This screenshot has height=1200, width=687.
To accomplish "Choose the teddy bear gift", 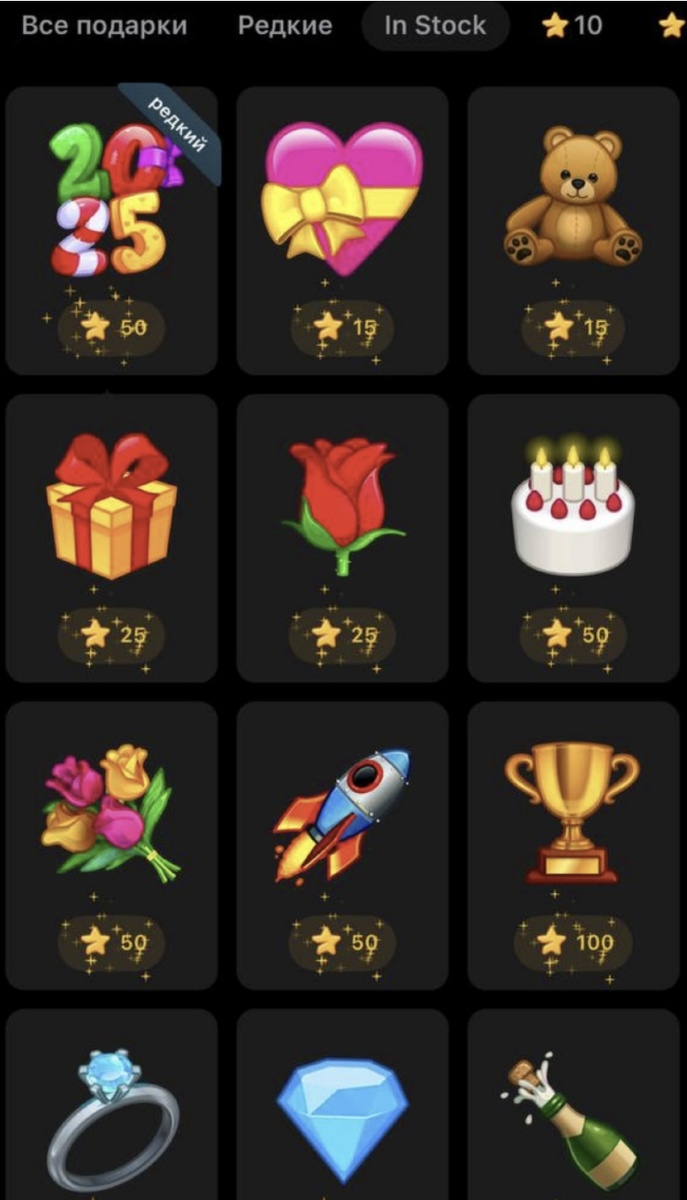I will [573, 230].
